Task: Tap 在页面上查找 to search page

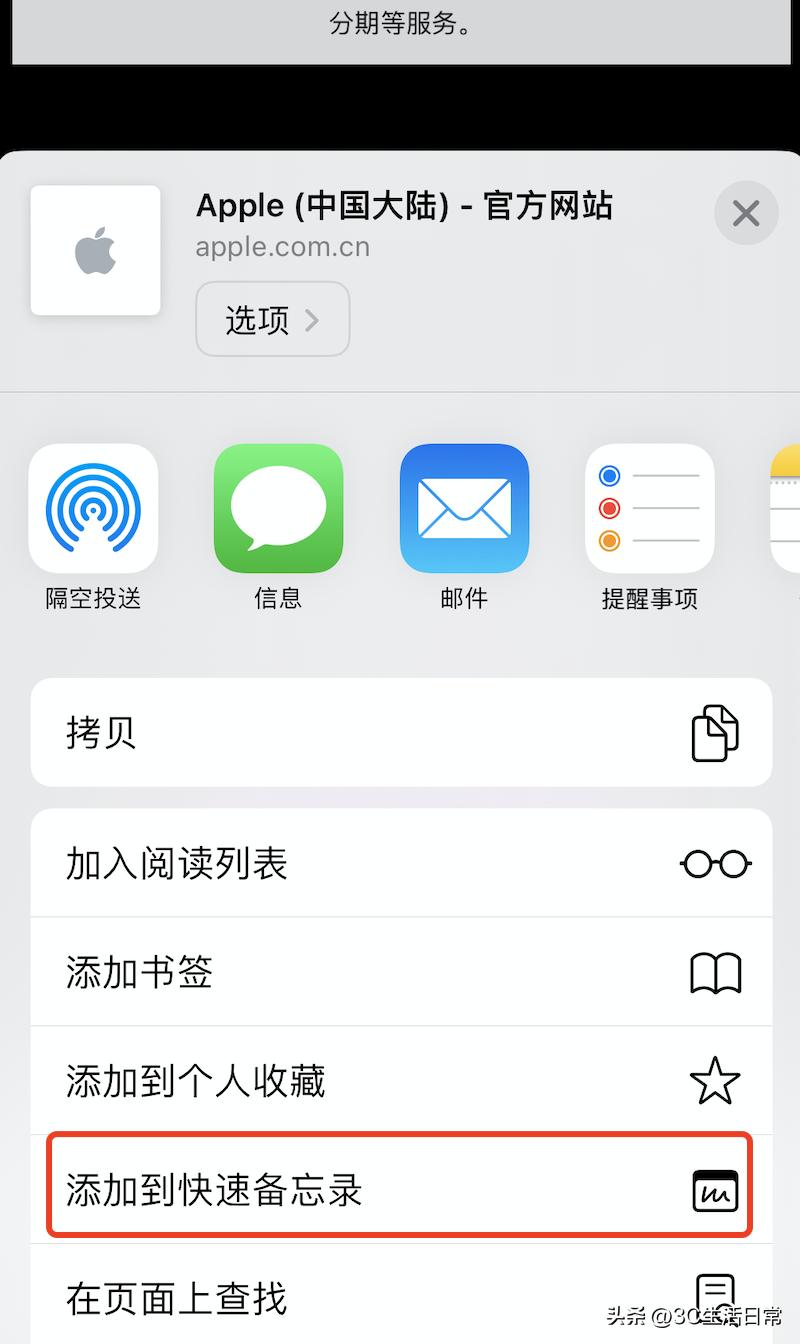Action: pos(175,1295)
